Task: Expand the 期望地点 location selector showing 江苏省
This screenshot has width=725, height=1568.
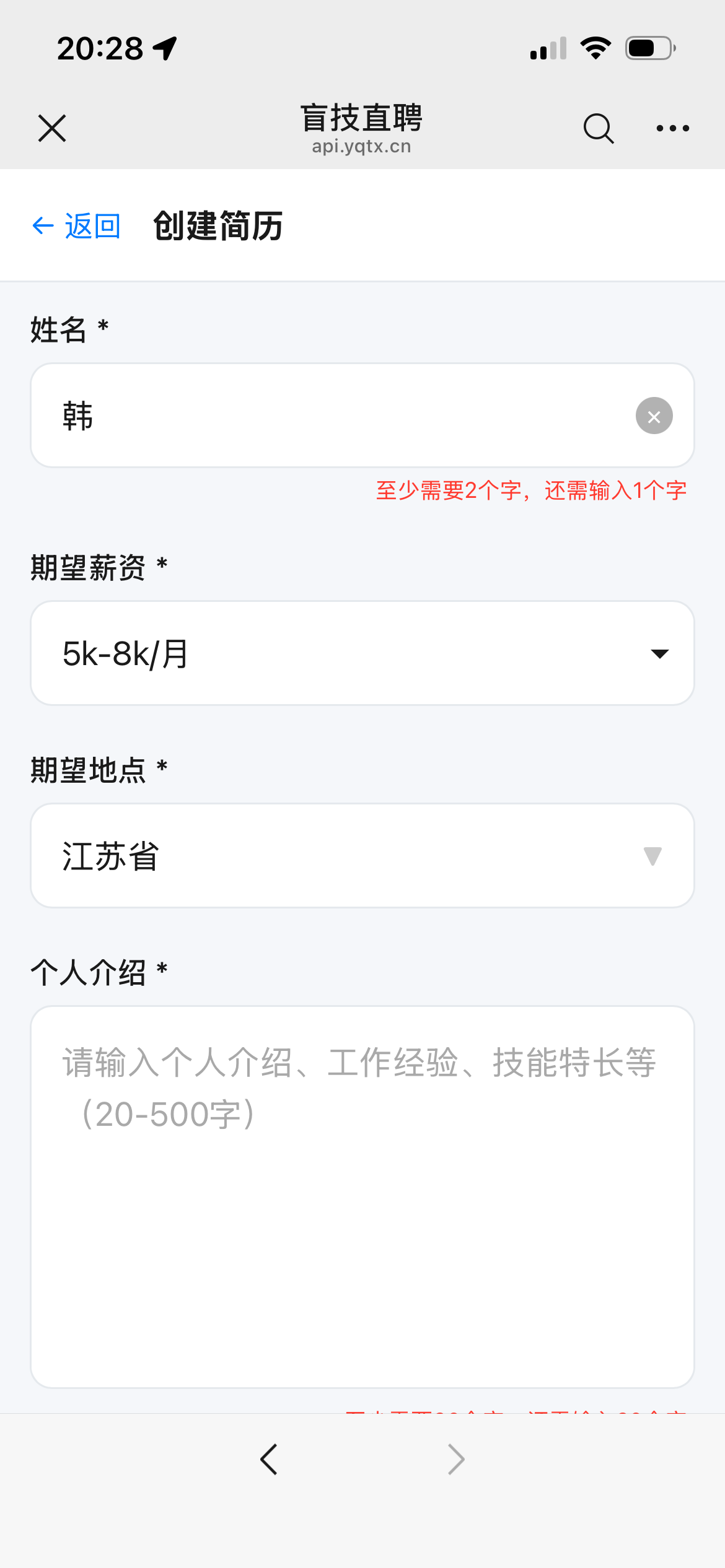Action: coord(362,855)
